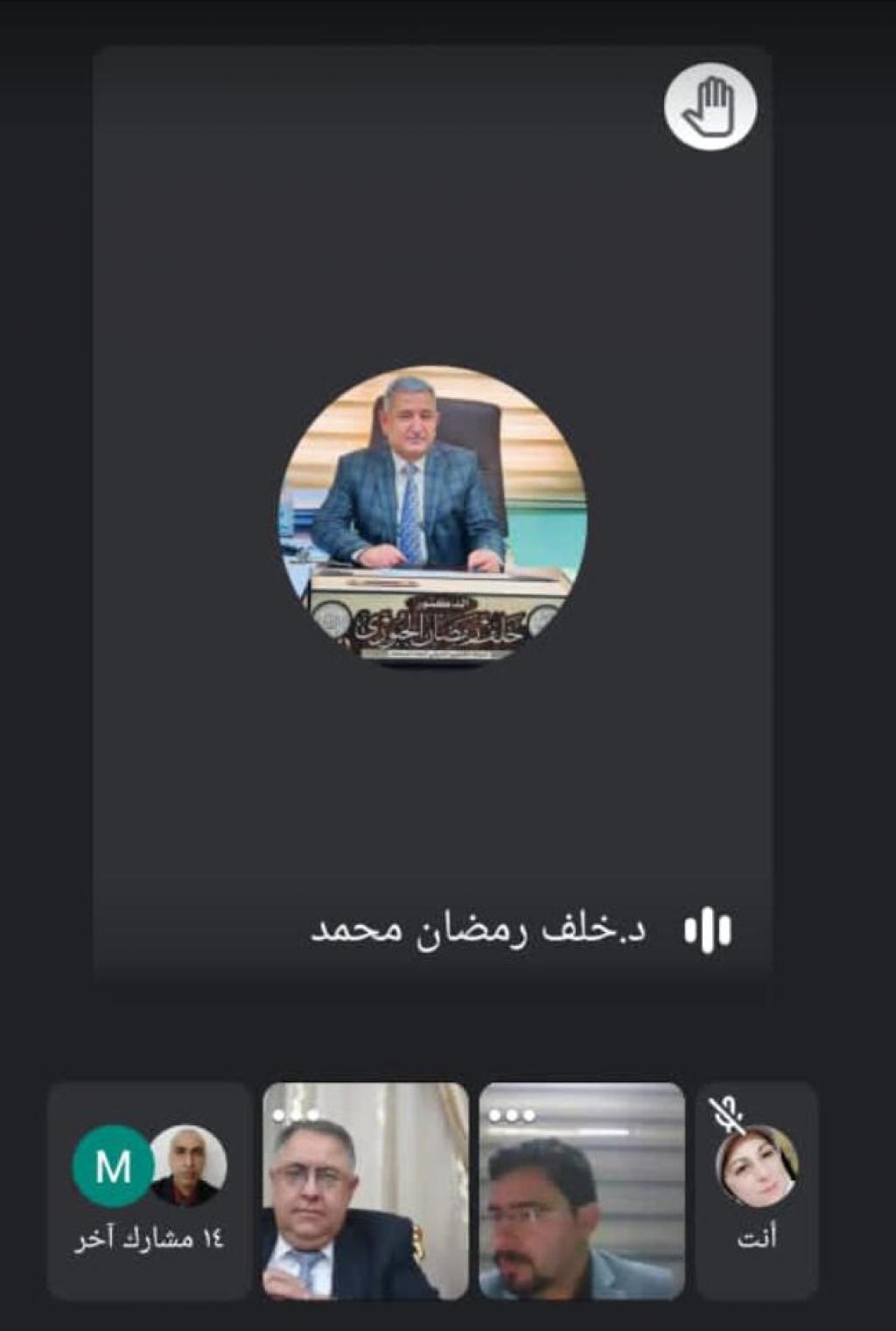
Task: Tap the raised hand icon
Action: pos(710,107)
